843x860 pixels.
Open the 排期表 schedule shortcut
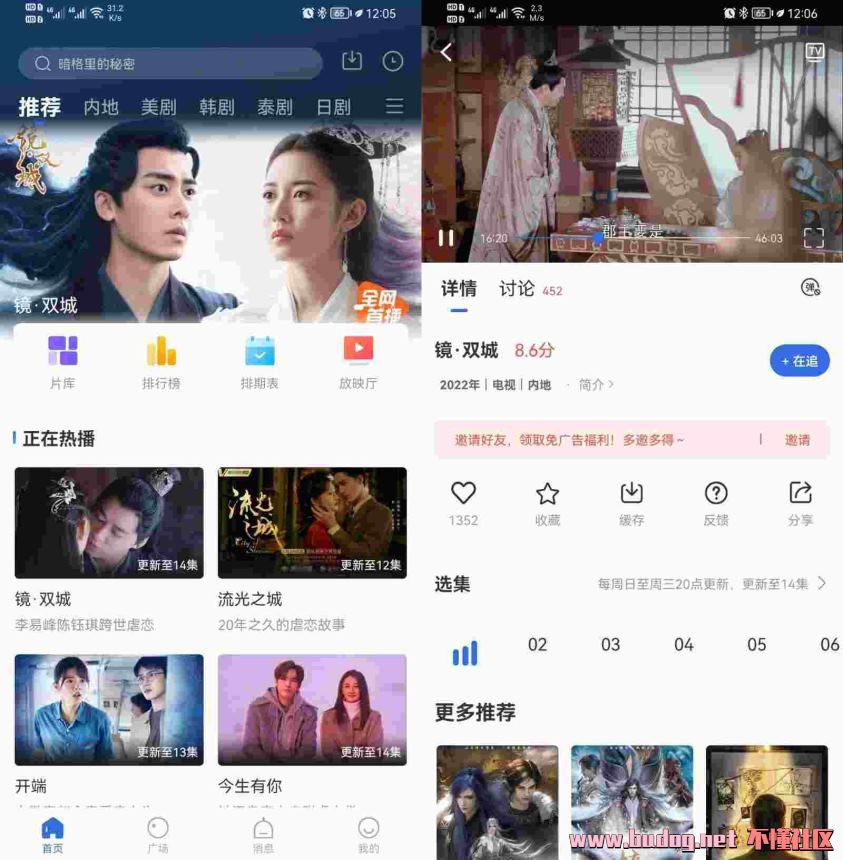[259, 362]
